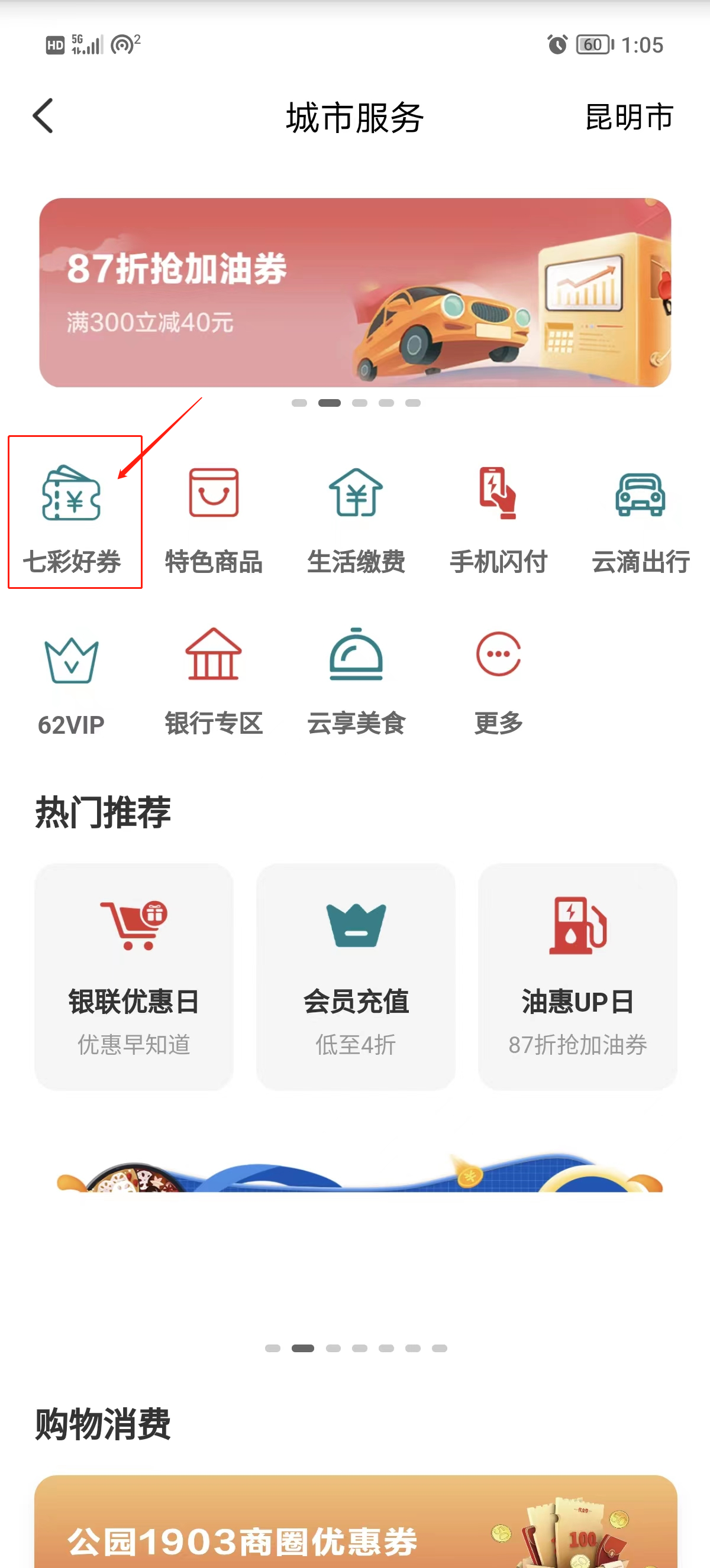Open 油惠UP日 card
The height and width of the screenshot is (1568, 710).
tap(577, 976)
